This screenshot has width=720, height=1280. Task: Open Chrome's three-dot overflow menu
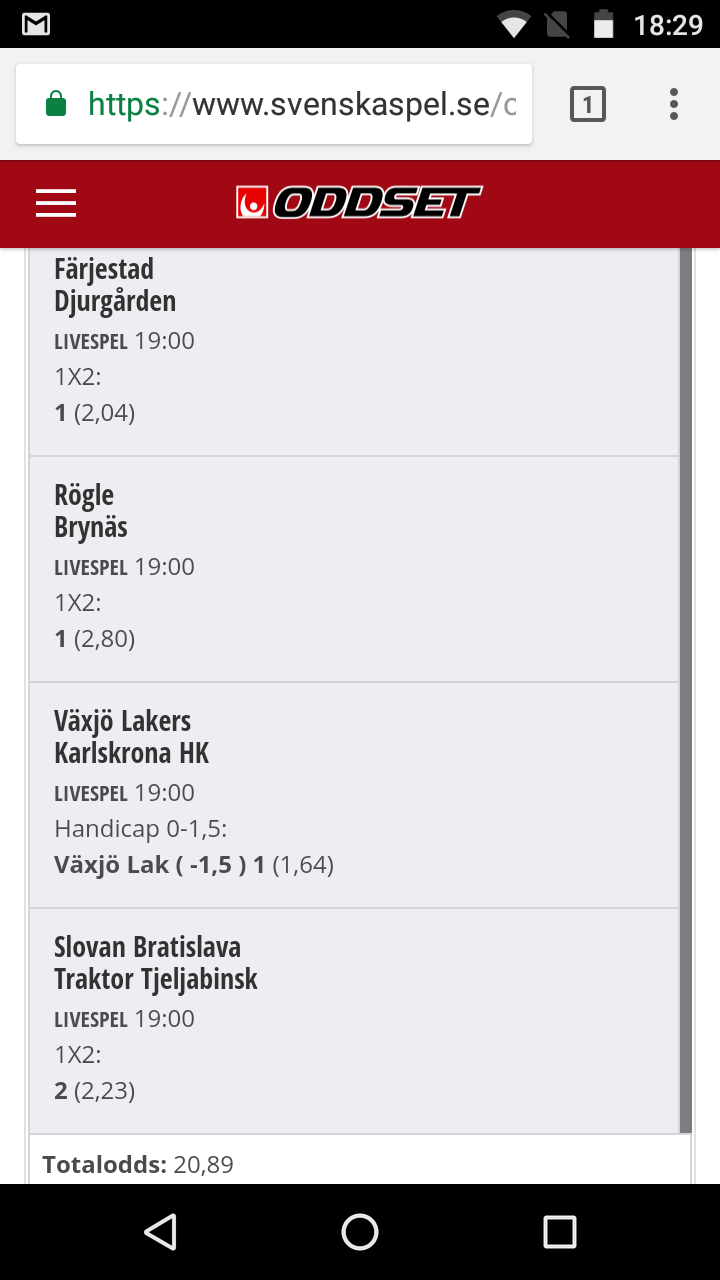[x=674, y=104]
